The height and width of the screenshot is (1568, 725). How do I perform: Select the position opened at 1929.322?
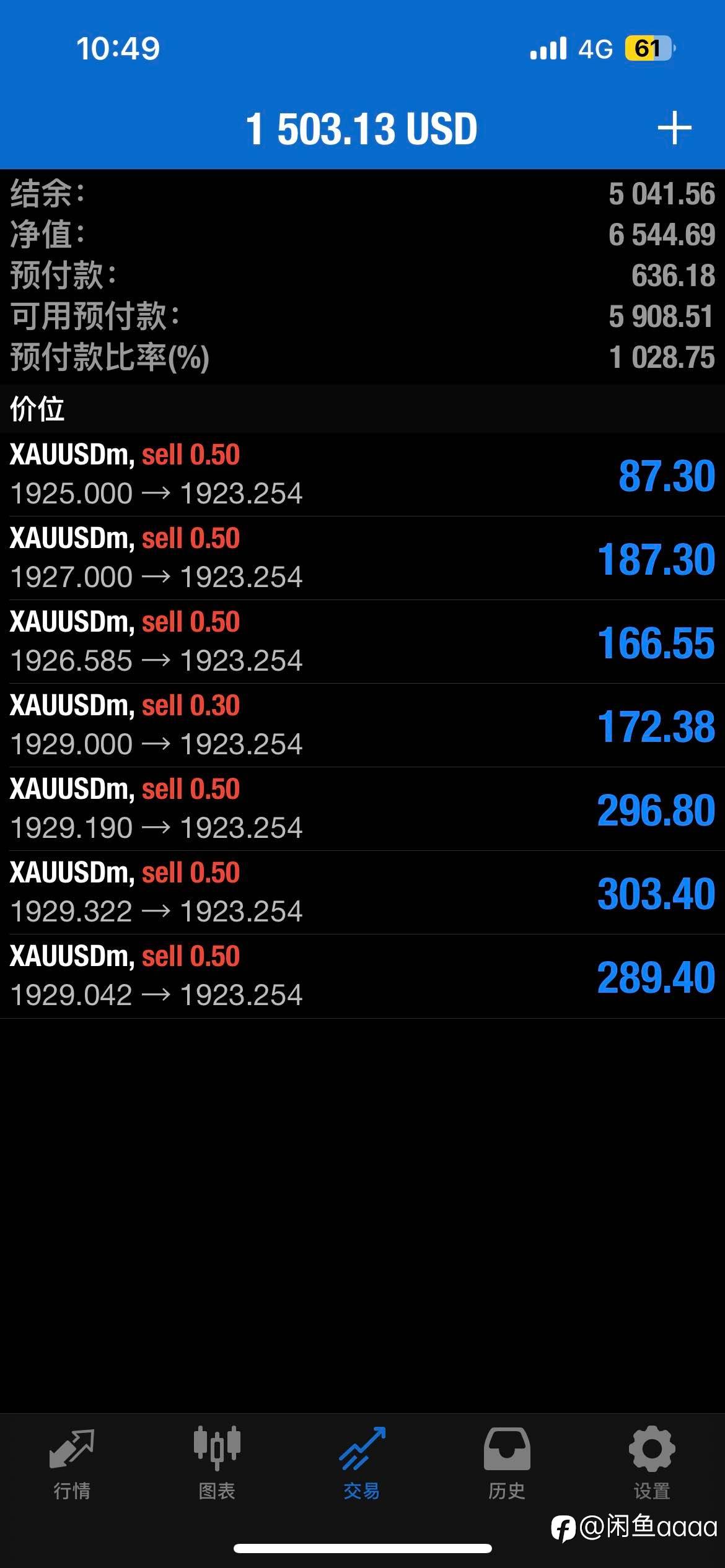point(362,892)
